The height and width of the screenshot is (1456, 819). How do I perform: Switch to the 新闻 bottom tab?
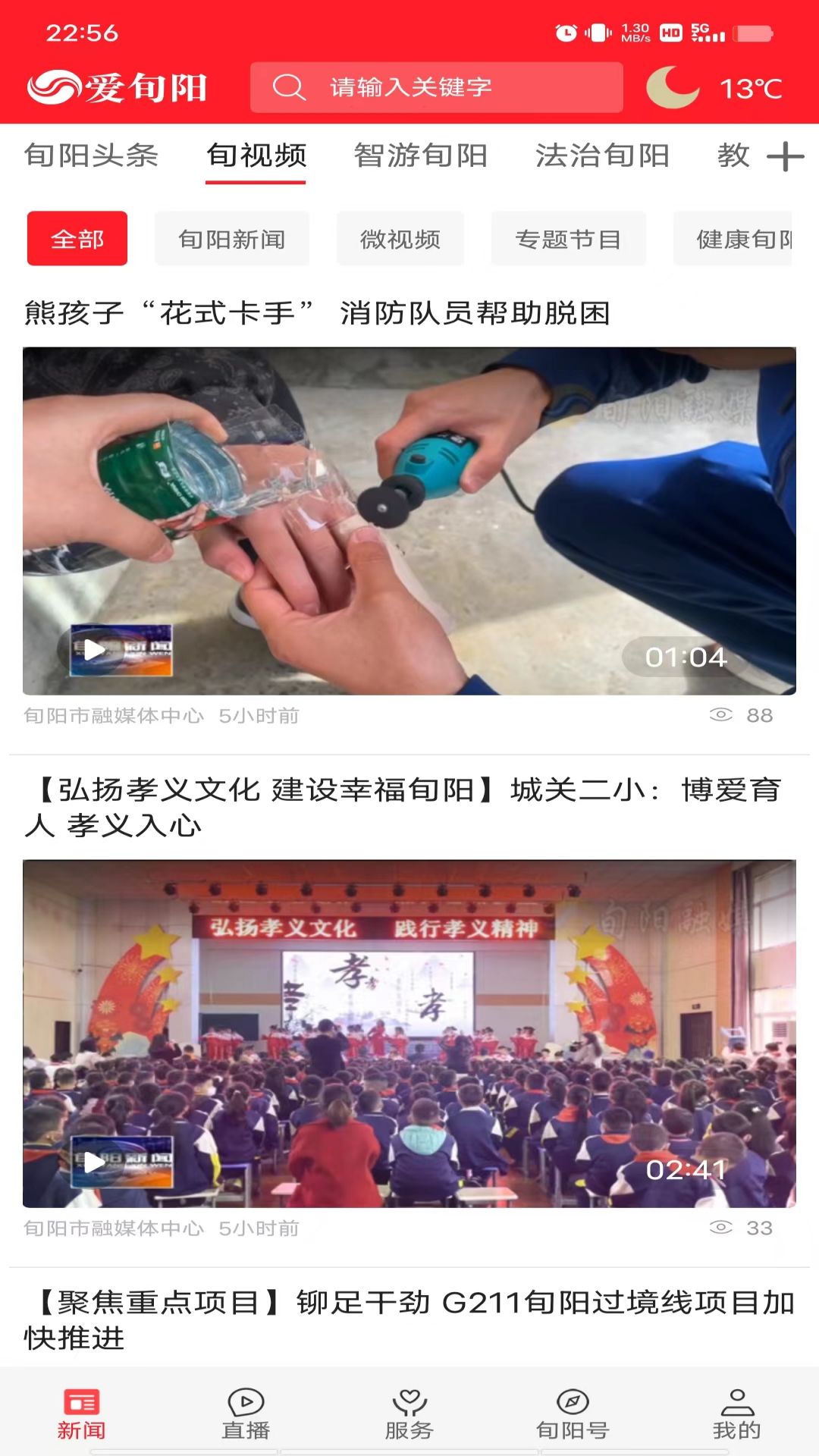(82, 1414)
